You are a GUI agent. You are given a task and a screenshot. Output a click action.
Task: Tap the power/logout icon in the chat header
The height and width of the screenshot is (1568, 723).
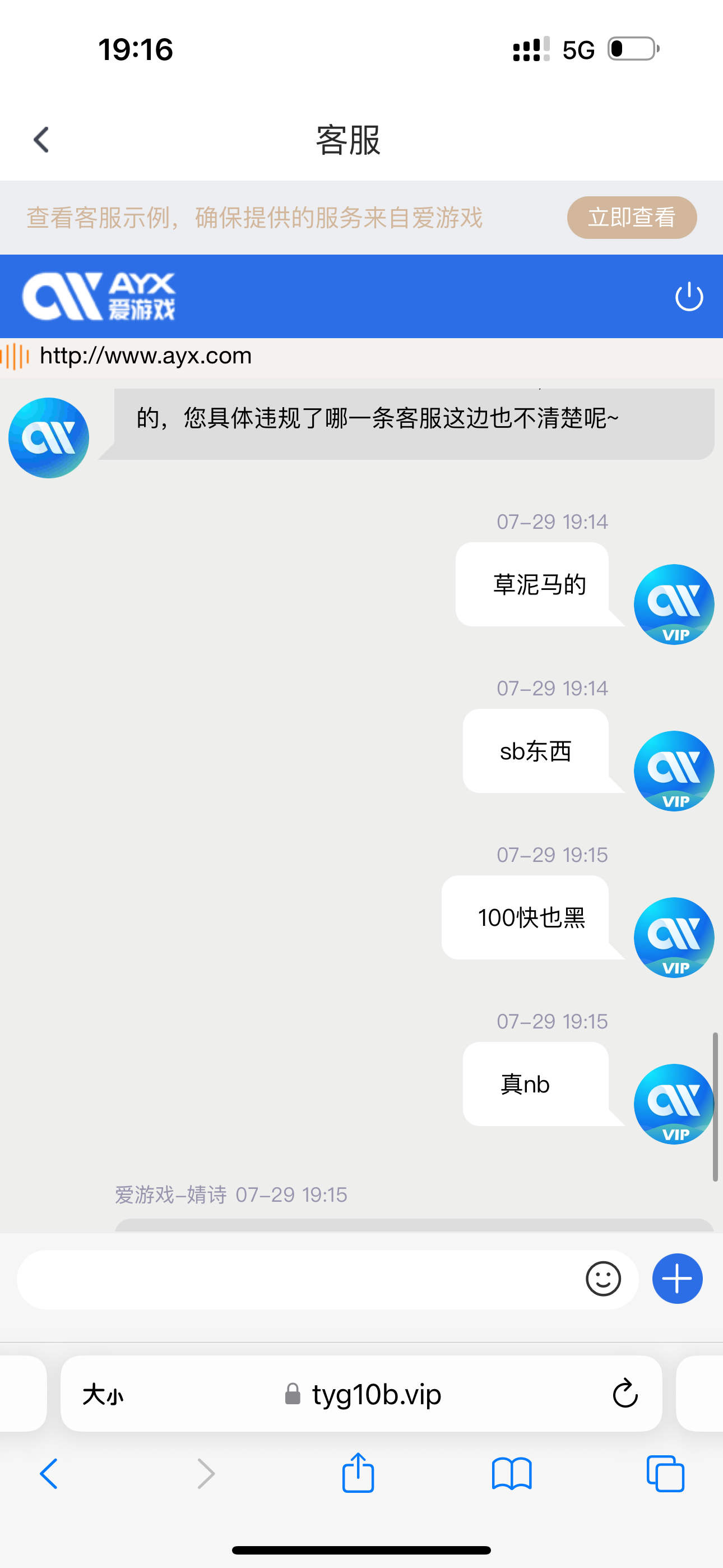pos(689,297)
